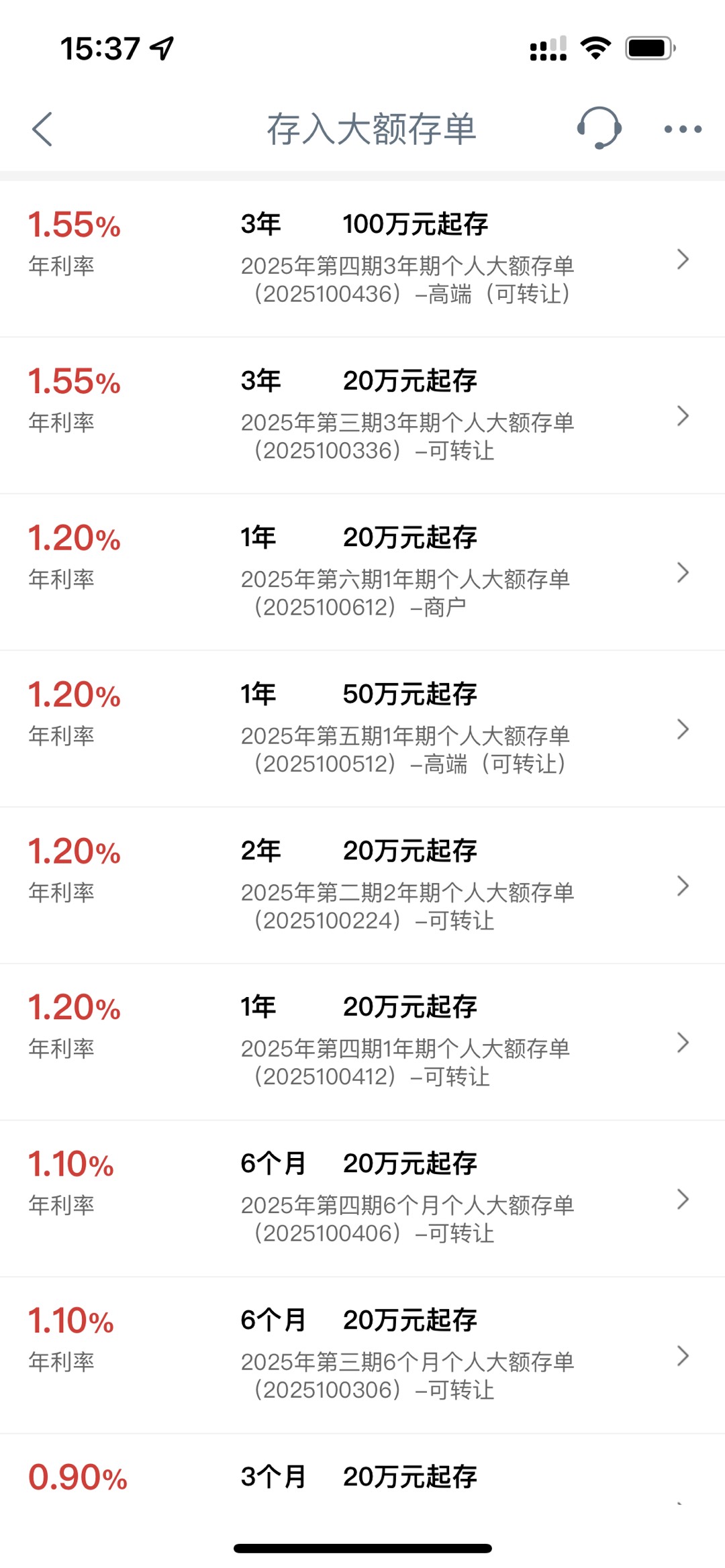725x1568 pixels.
Task: Go back from 存入大额存单 page
Action: coord(42,129)
